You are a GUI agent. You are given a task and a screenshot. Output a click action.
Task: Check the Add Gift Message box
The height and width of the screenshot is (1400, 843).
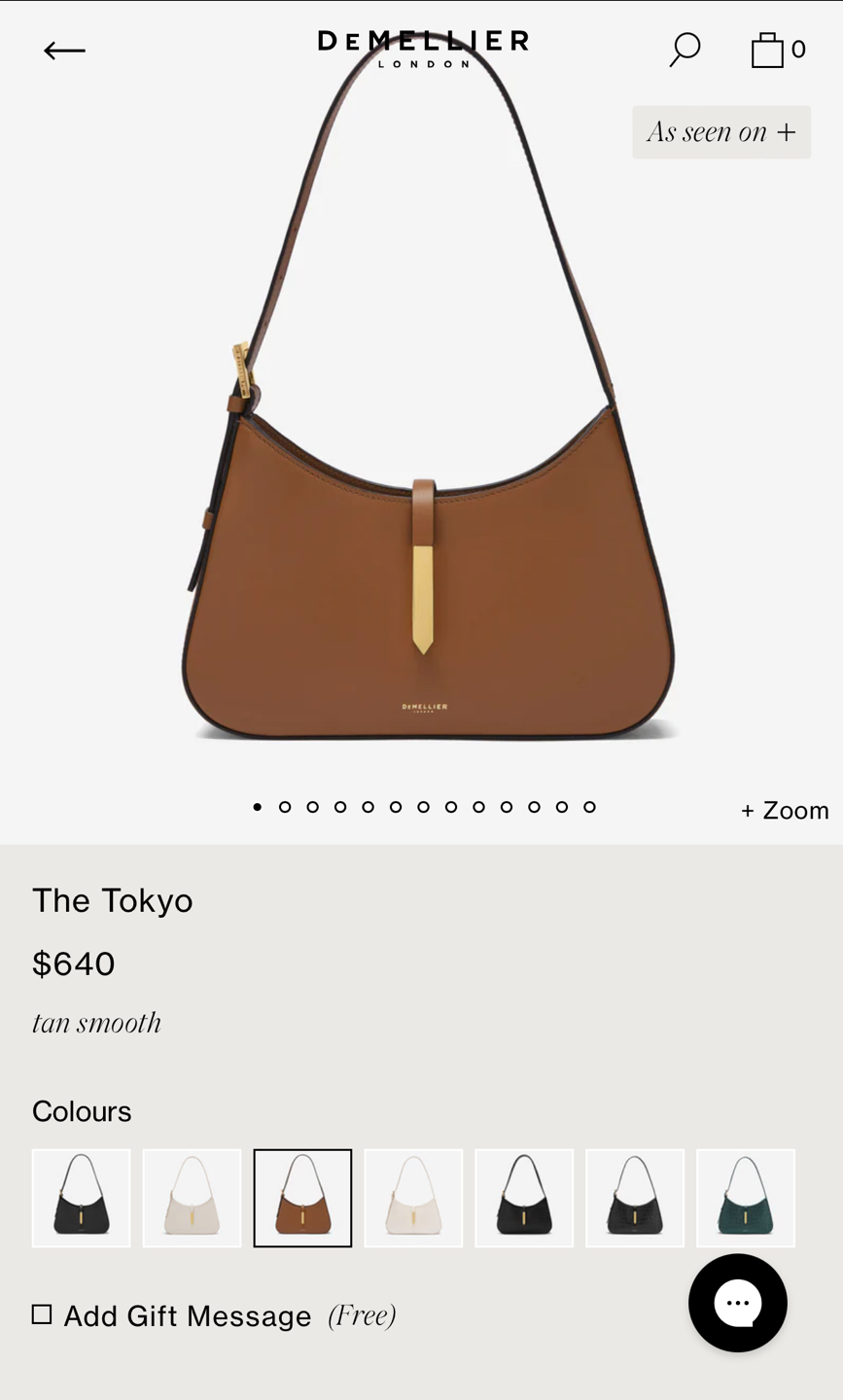pyautogui.click(x=42, y=1314)
